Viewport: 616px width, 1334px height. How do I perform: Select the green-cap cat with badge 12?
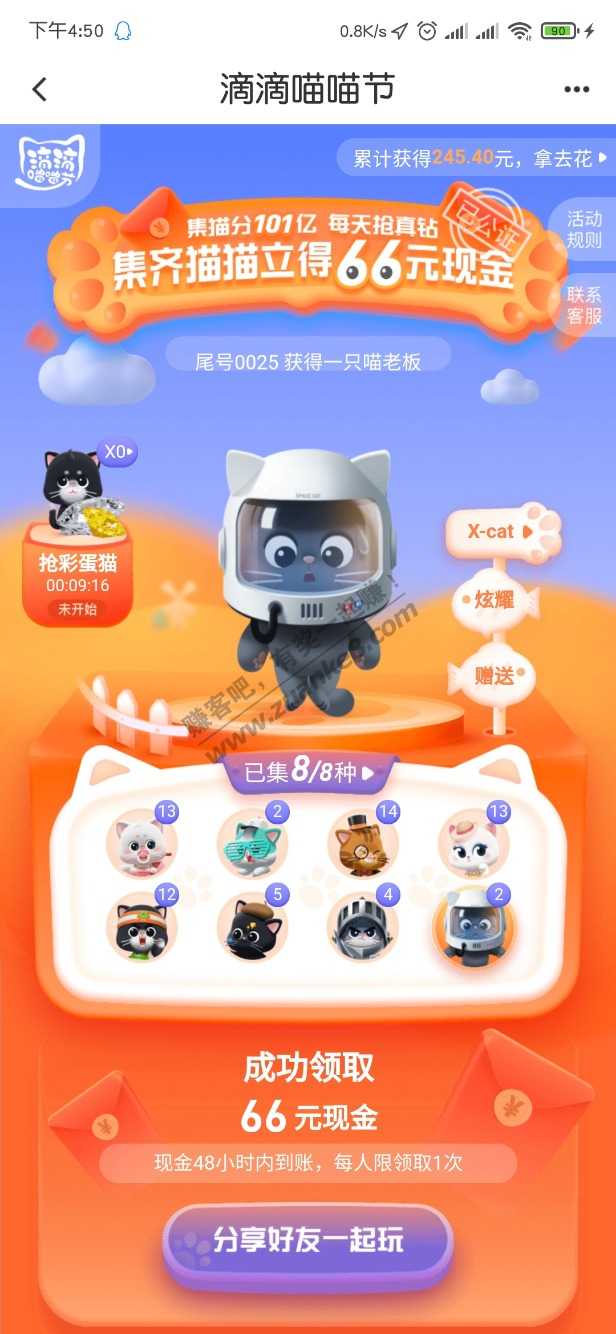click(141, 928)
